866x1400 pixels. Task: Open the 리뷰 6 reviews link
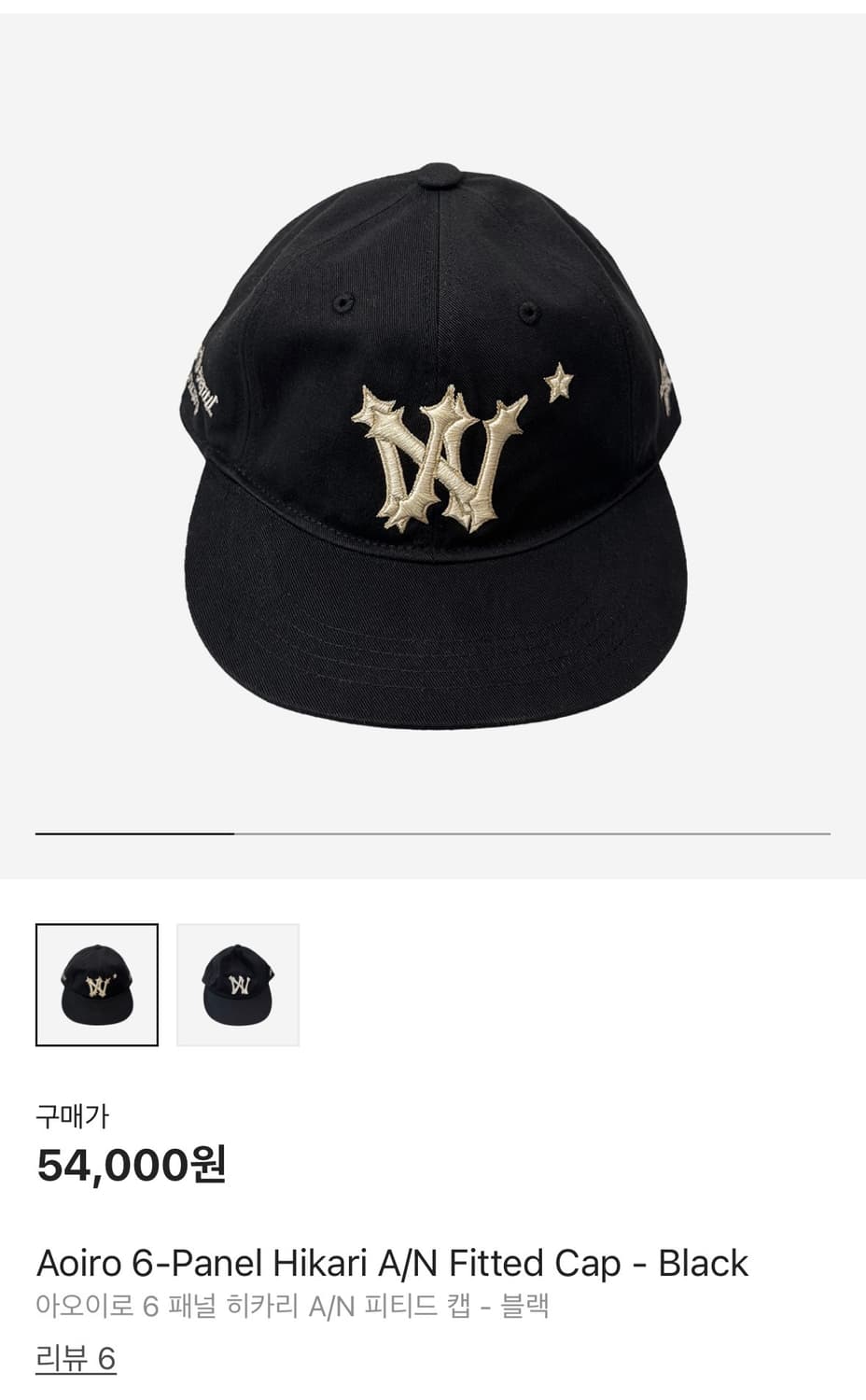click(x=76, y=1359)
